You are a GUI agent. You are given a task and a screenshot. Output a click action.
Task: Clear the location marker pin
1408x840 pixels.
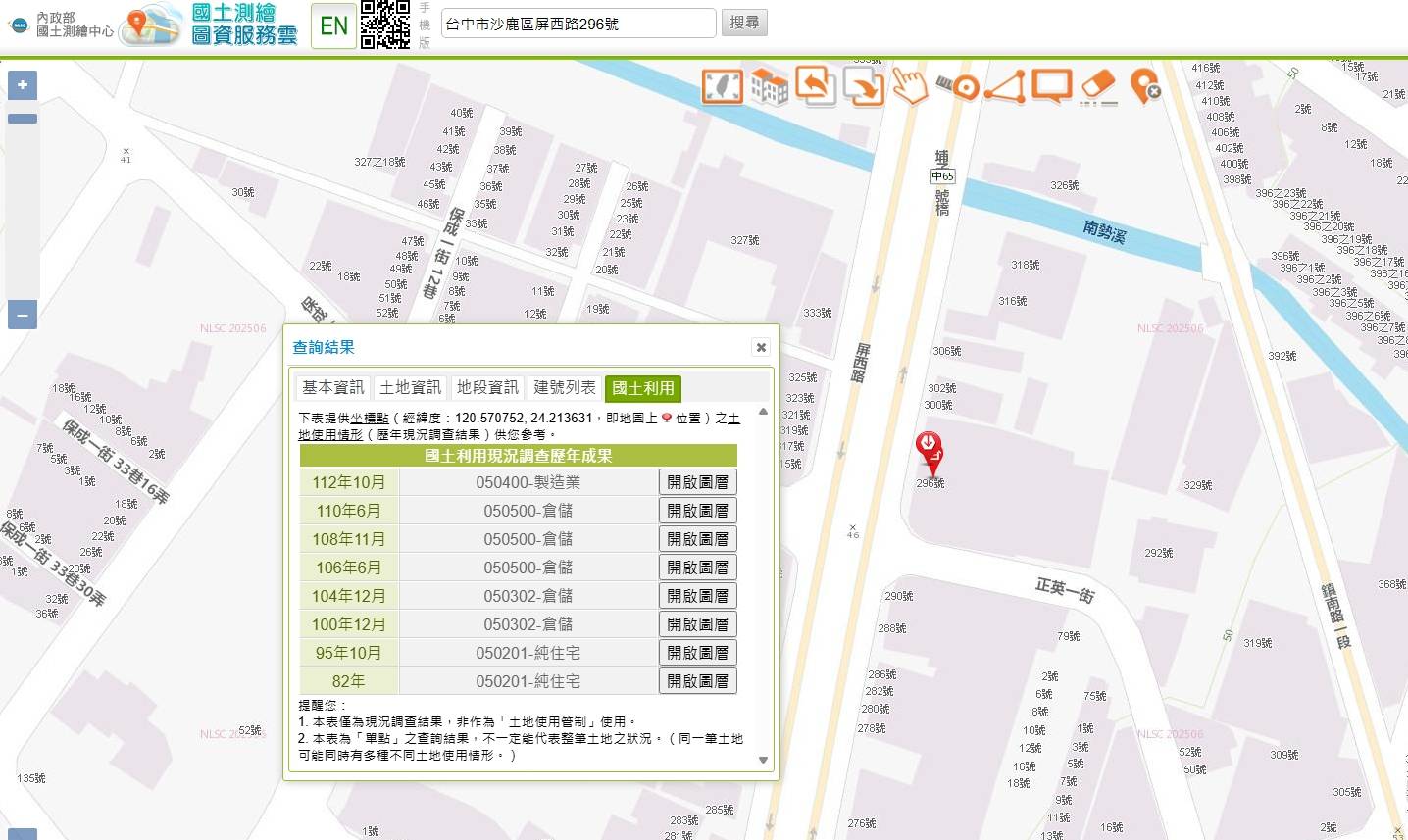[x=1145, y=87]
